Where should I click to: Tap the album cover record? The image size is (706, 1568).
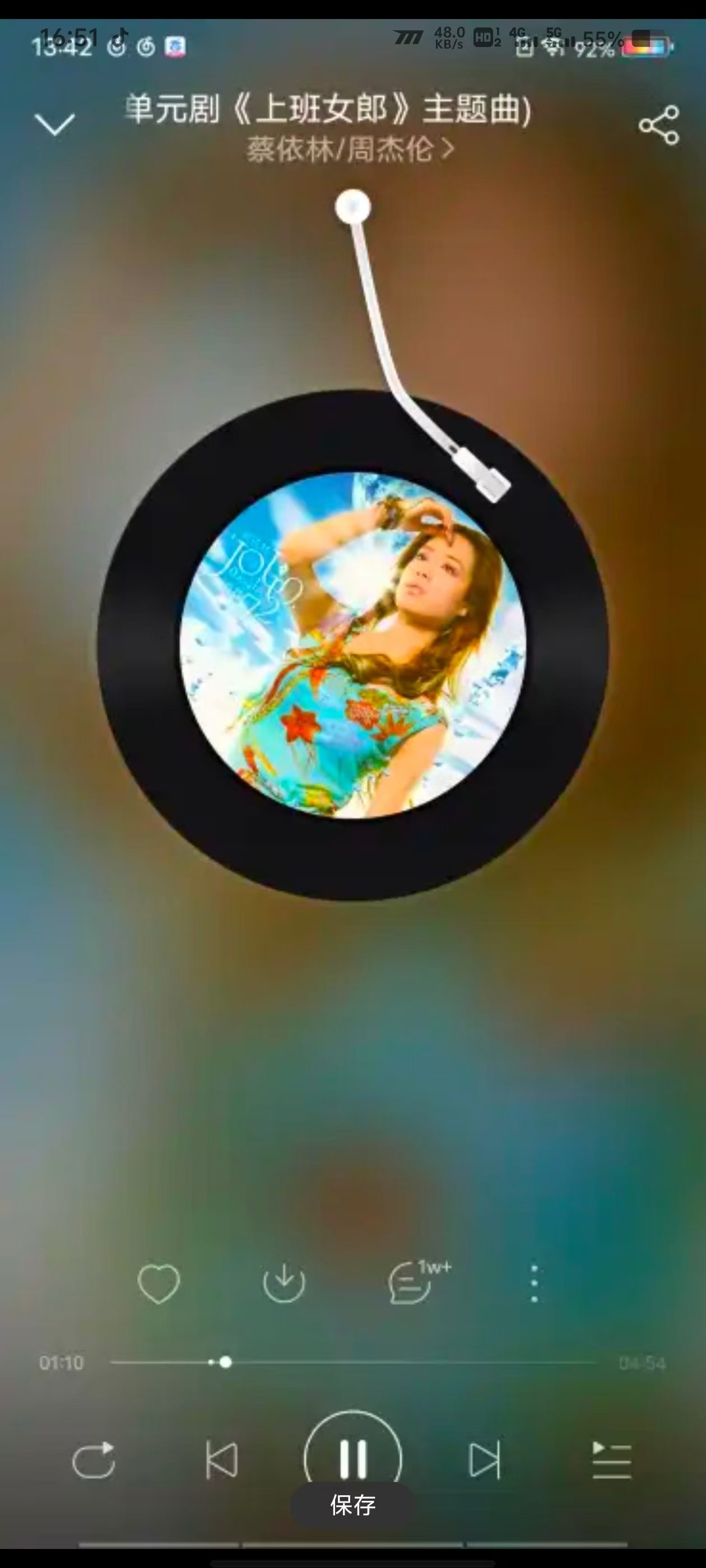pos(352,645)
